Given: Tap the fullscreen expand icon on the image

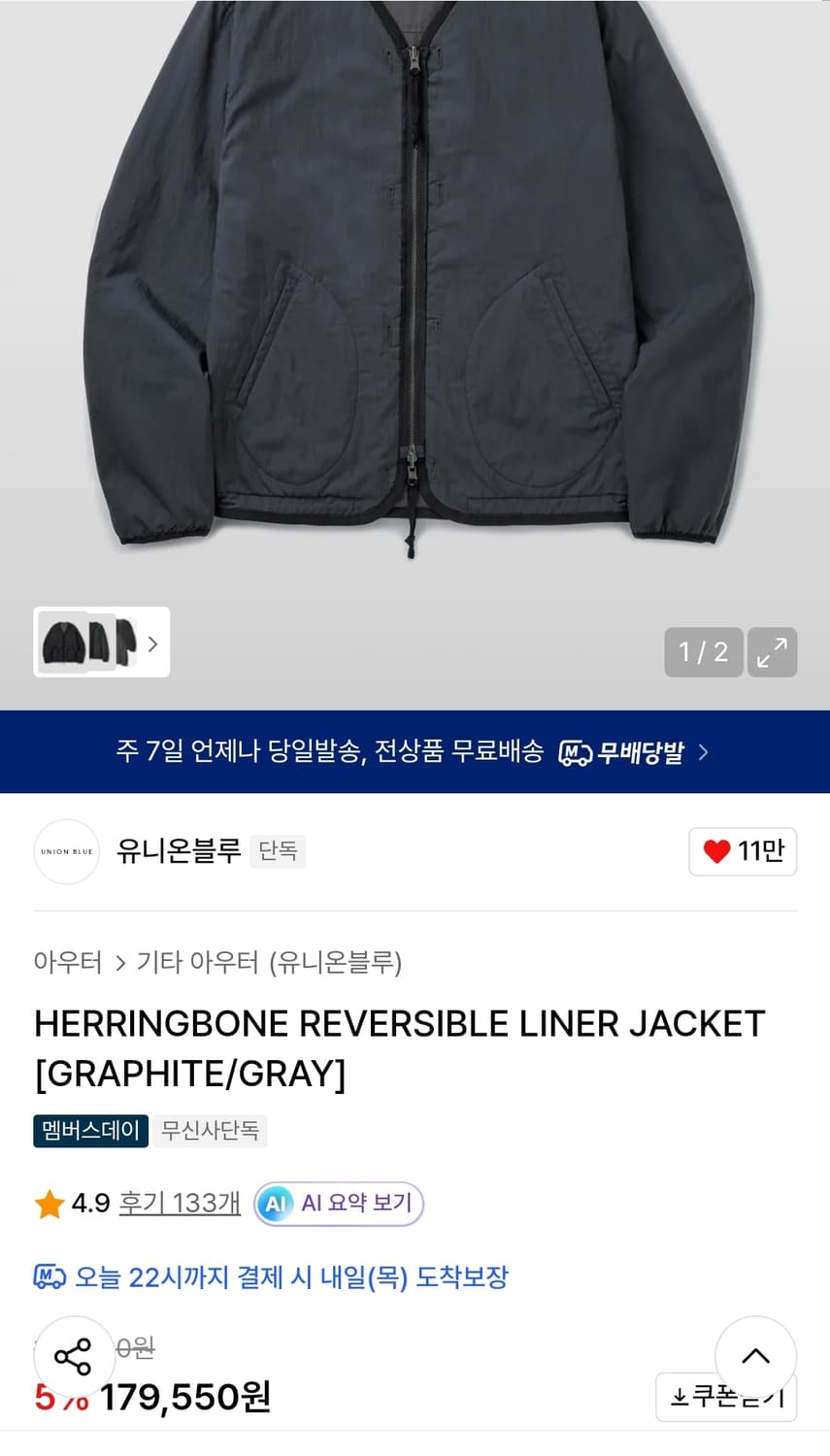Looking at the screenshot, I should click(772, 652).
